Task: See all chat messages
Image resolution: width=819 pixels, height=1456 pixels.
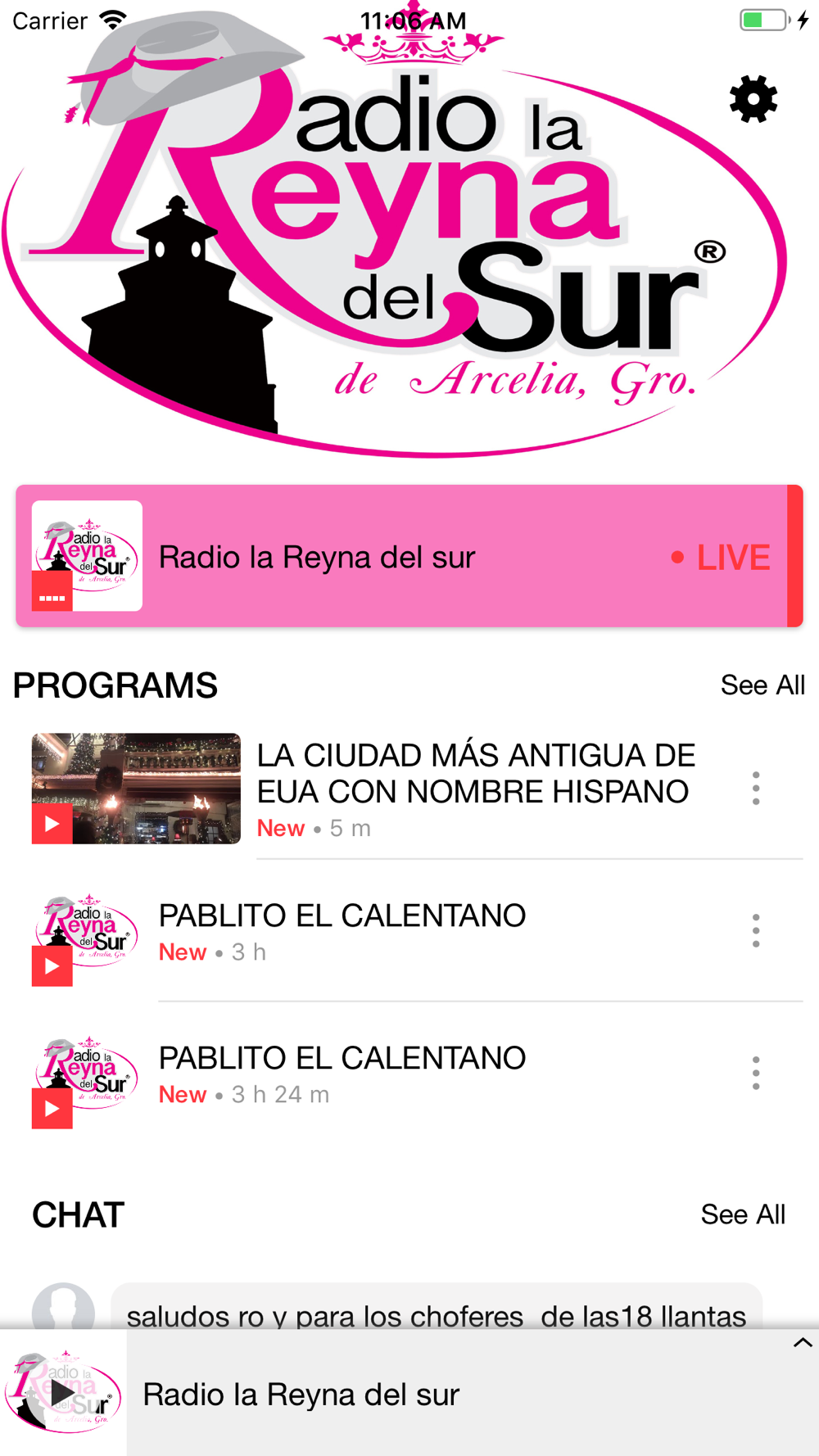Action: 742,1214
